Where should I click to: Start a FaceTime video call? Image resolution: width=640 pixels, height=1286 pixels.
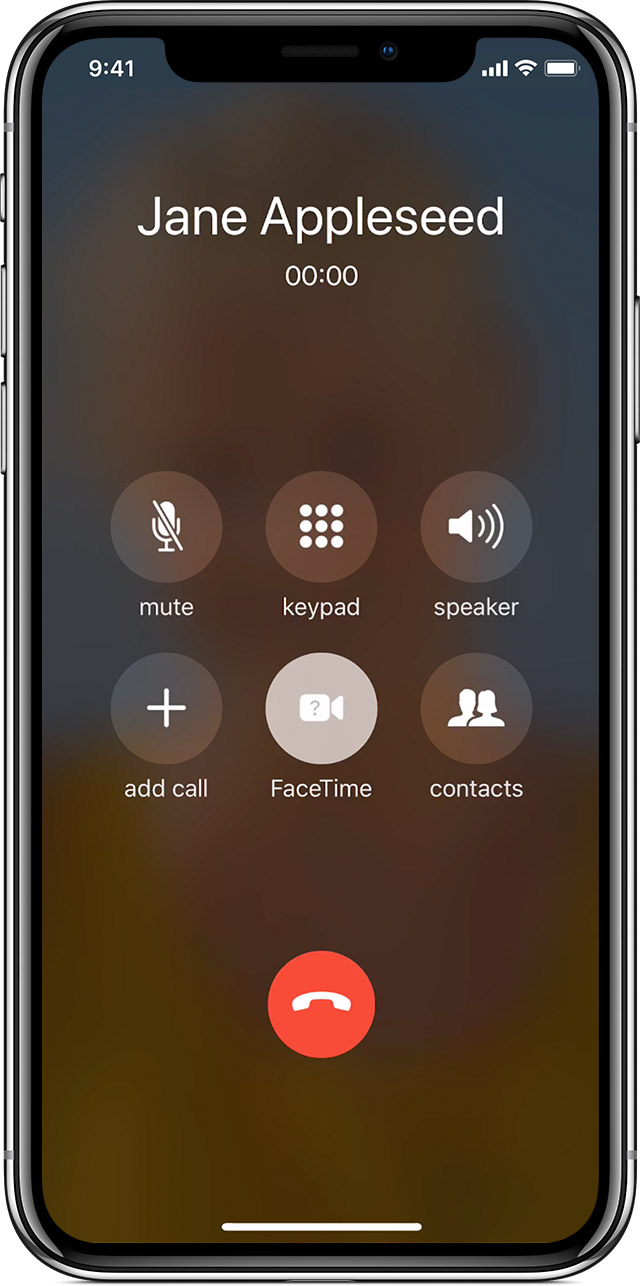321,708
